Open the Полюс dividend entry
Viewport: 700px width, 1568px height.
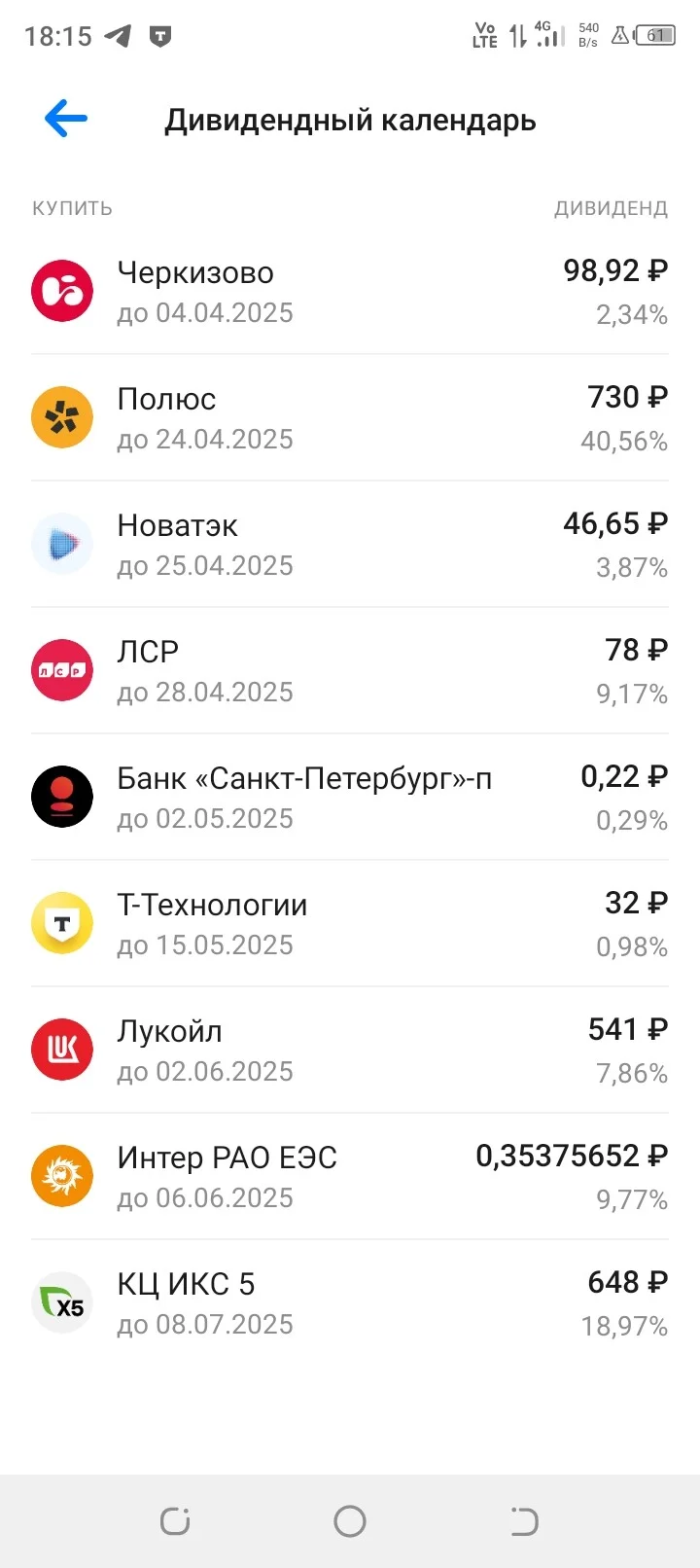[x=350, y=417]
